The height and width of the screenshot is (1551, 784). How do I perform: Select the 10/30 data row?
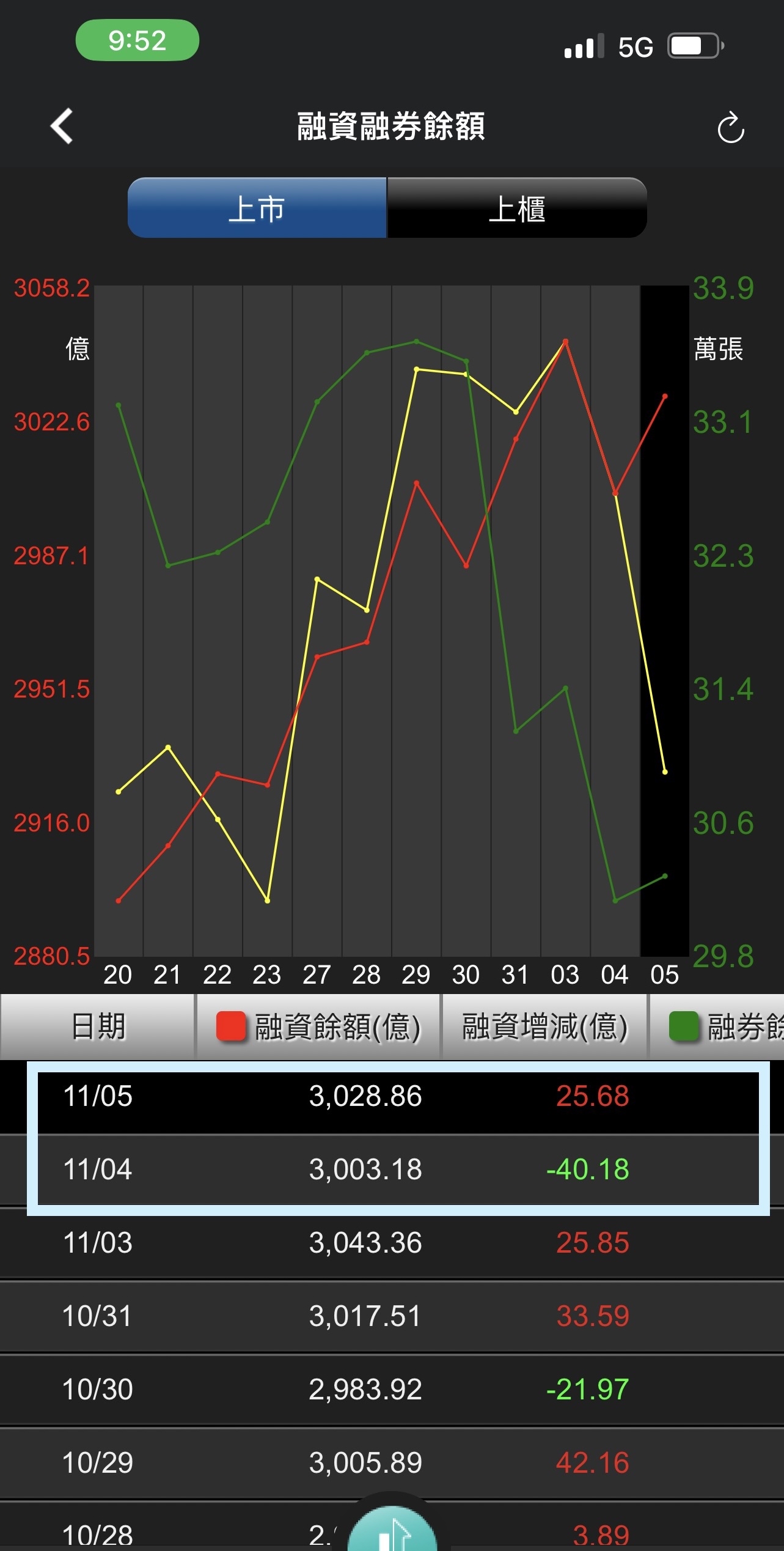coord(391,1390)
